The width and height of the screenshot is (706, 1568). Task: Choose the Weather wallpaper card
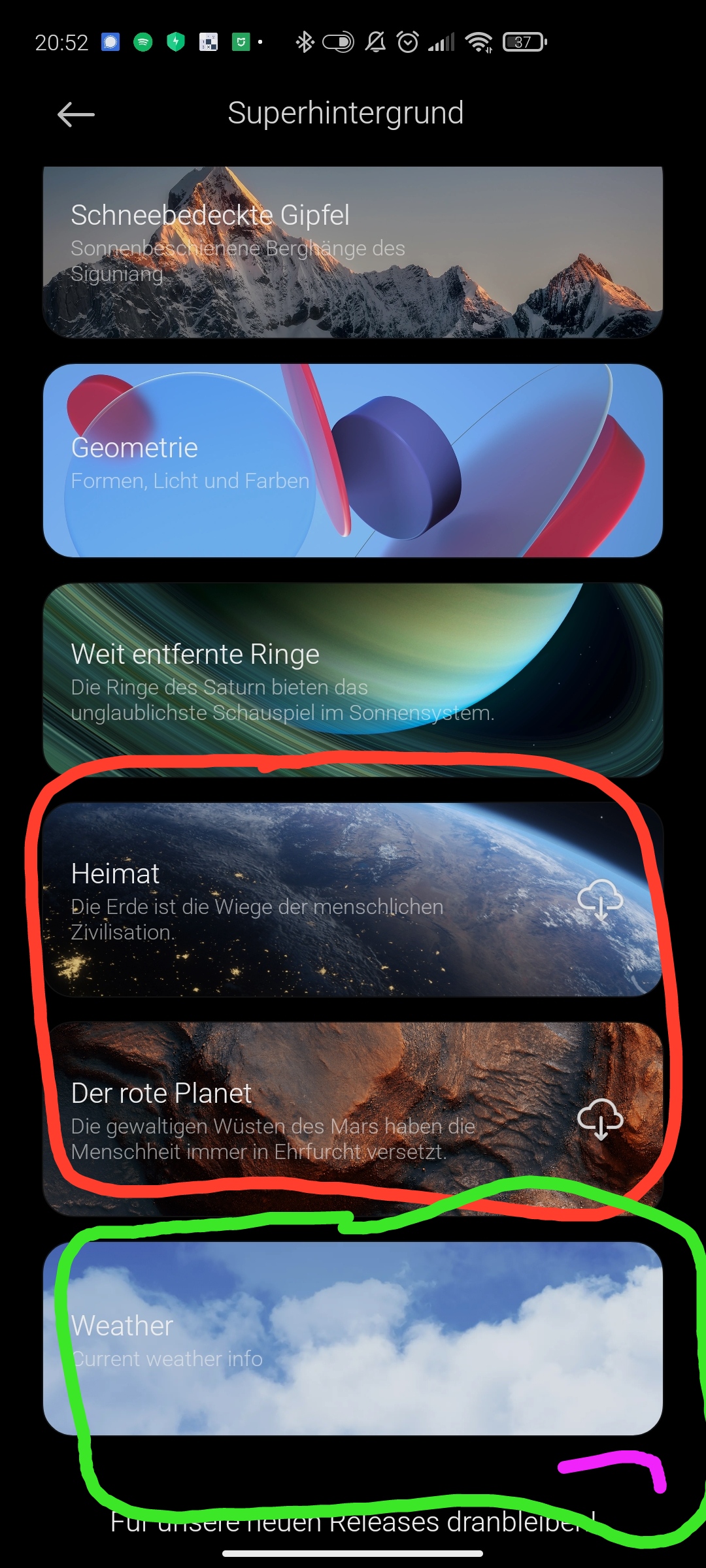point(353,1338)
